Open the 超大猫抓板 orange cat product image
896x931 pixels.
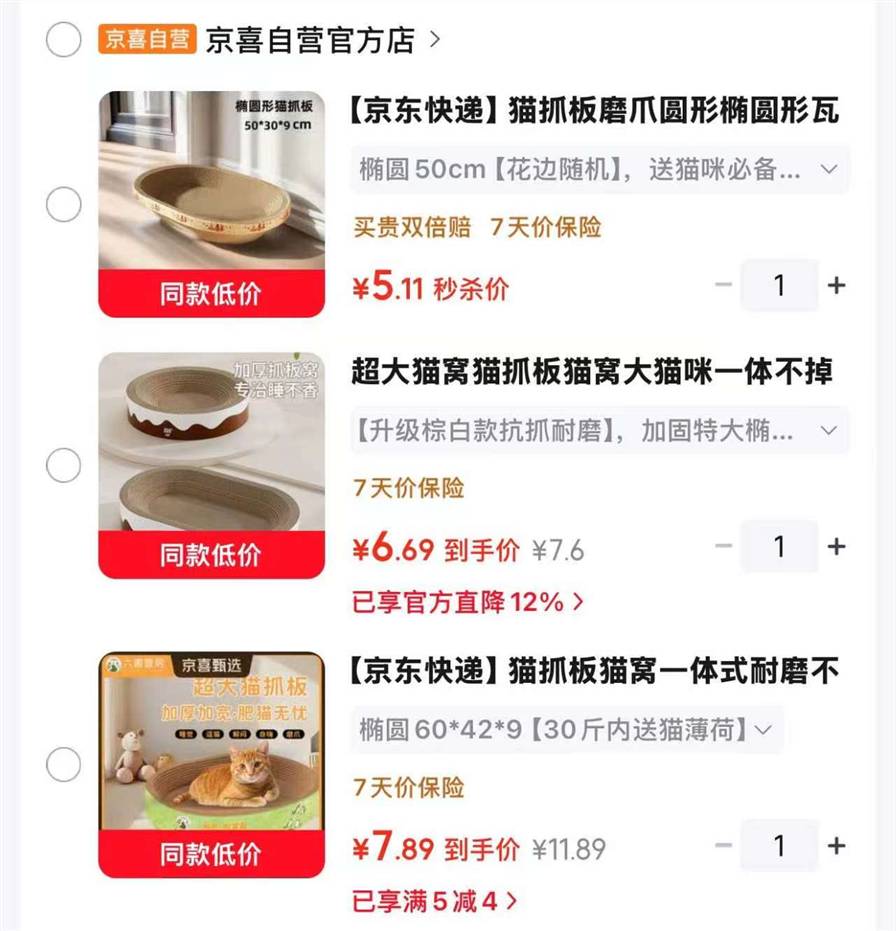click(x=211, y=765)
